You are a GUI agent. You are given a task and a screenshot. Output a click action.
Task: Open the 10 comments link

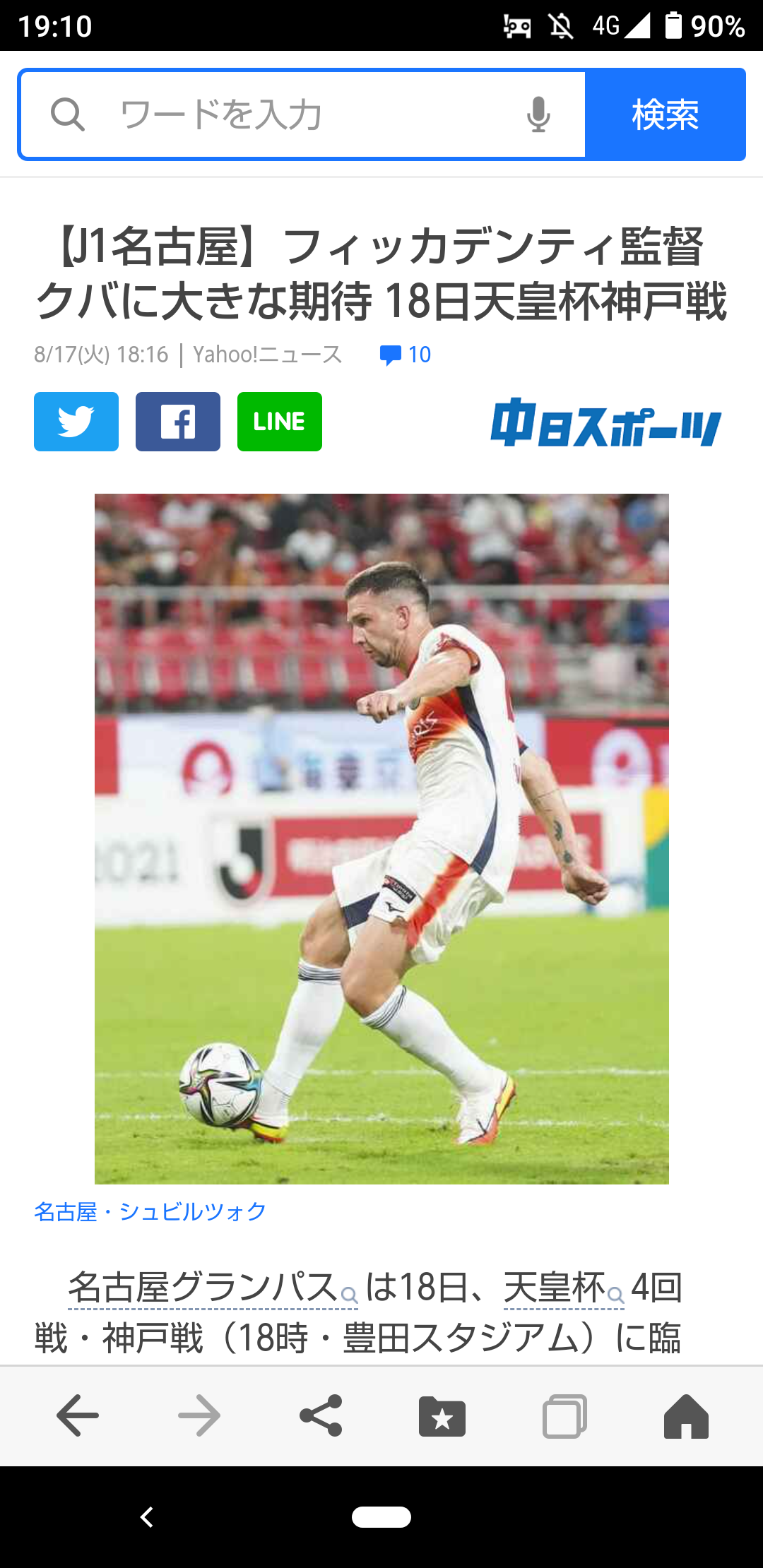pos(406,355)
